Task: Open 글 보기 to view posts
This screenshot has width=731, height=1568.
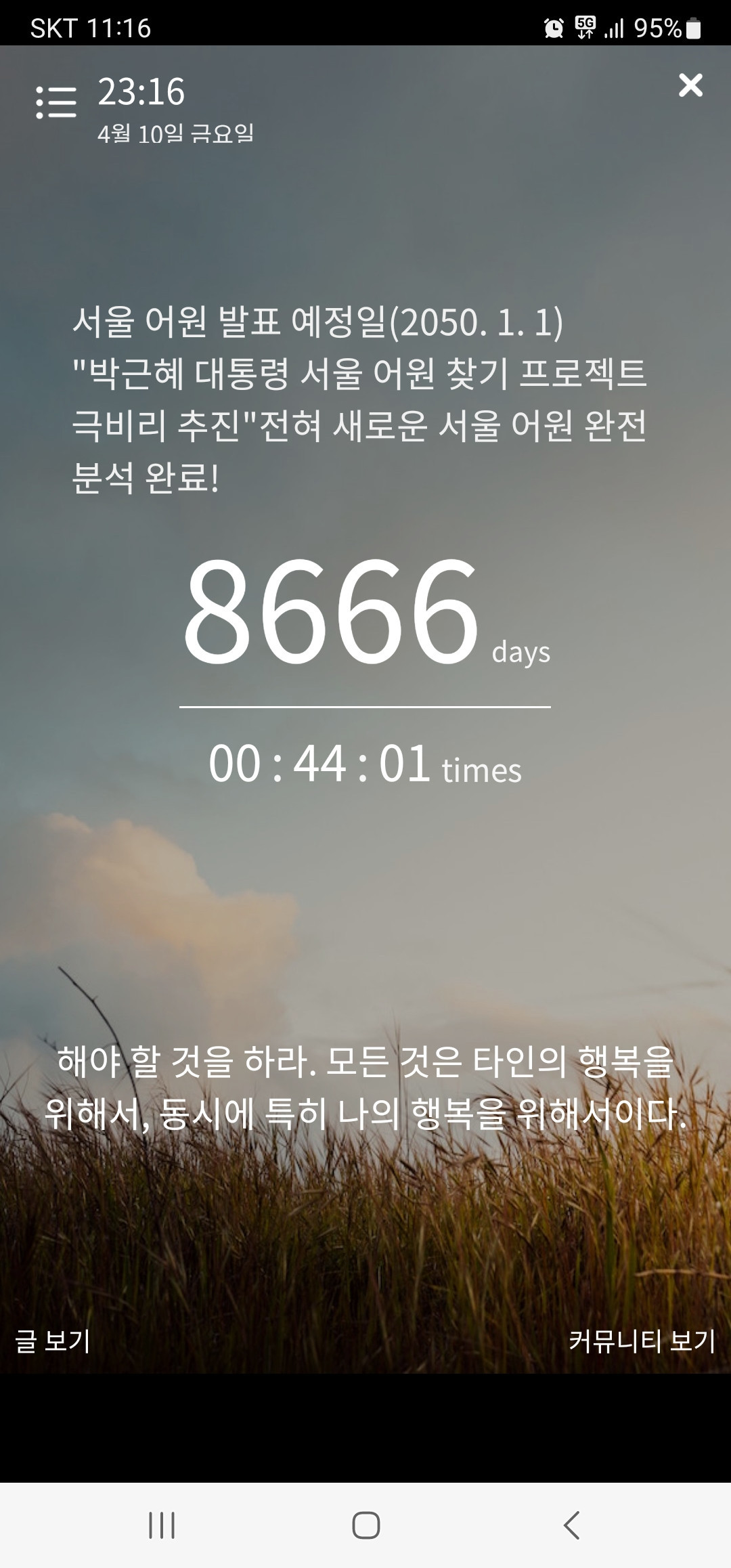Action: (x=53, y=1340)
